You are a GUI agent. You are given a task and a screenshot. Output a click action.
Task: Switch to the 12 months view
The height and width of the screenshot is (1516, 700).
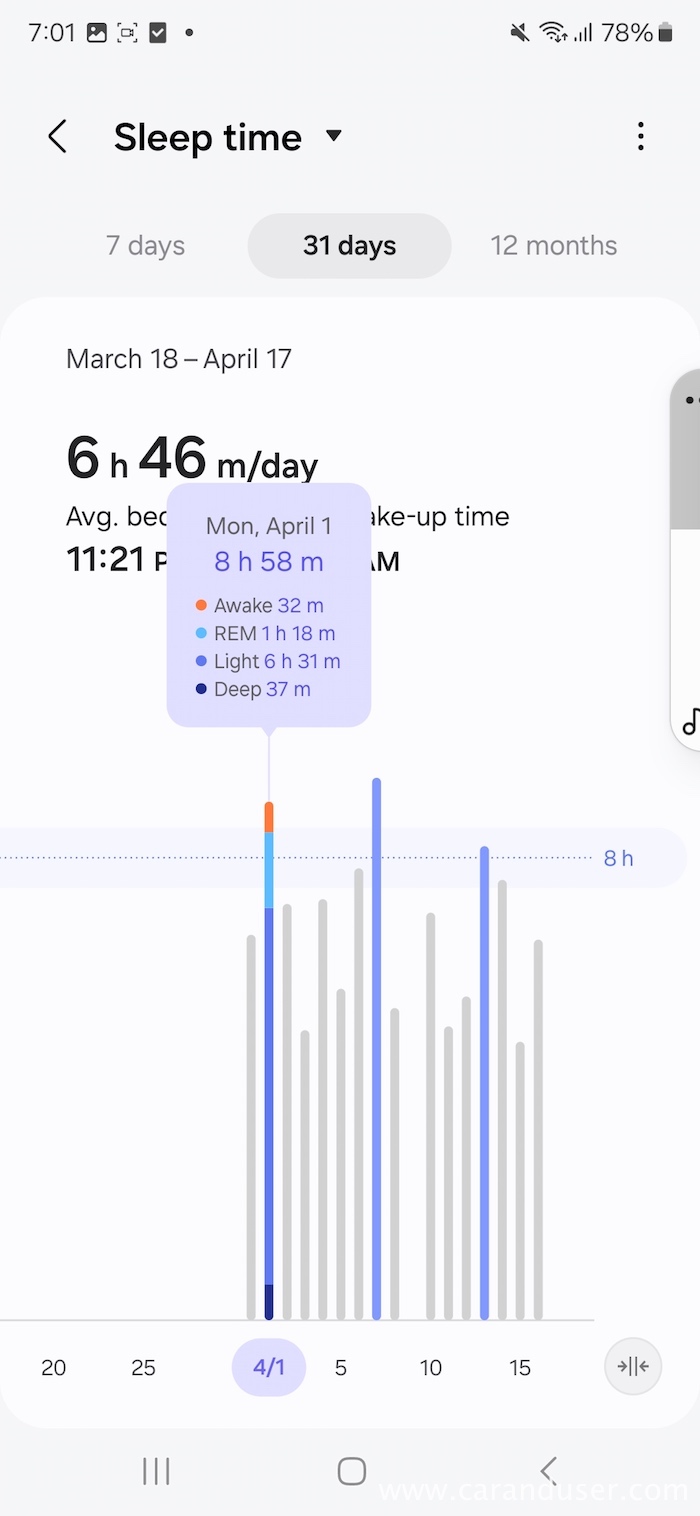coord(554,246)
